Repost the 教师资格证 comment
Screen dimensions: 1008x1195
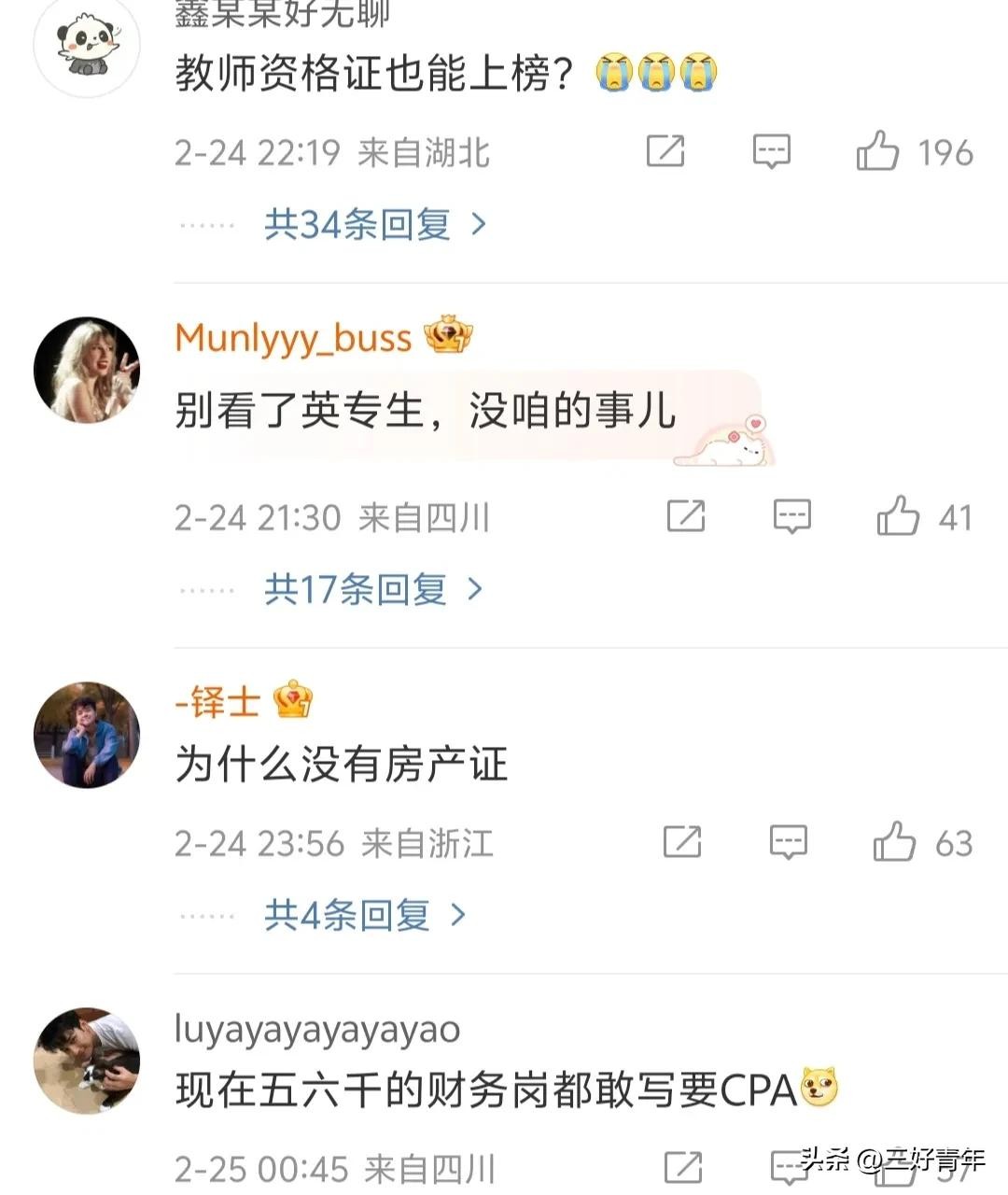(665, 151)
